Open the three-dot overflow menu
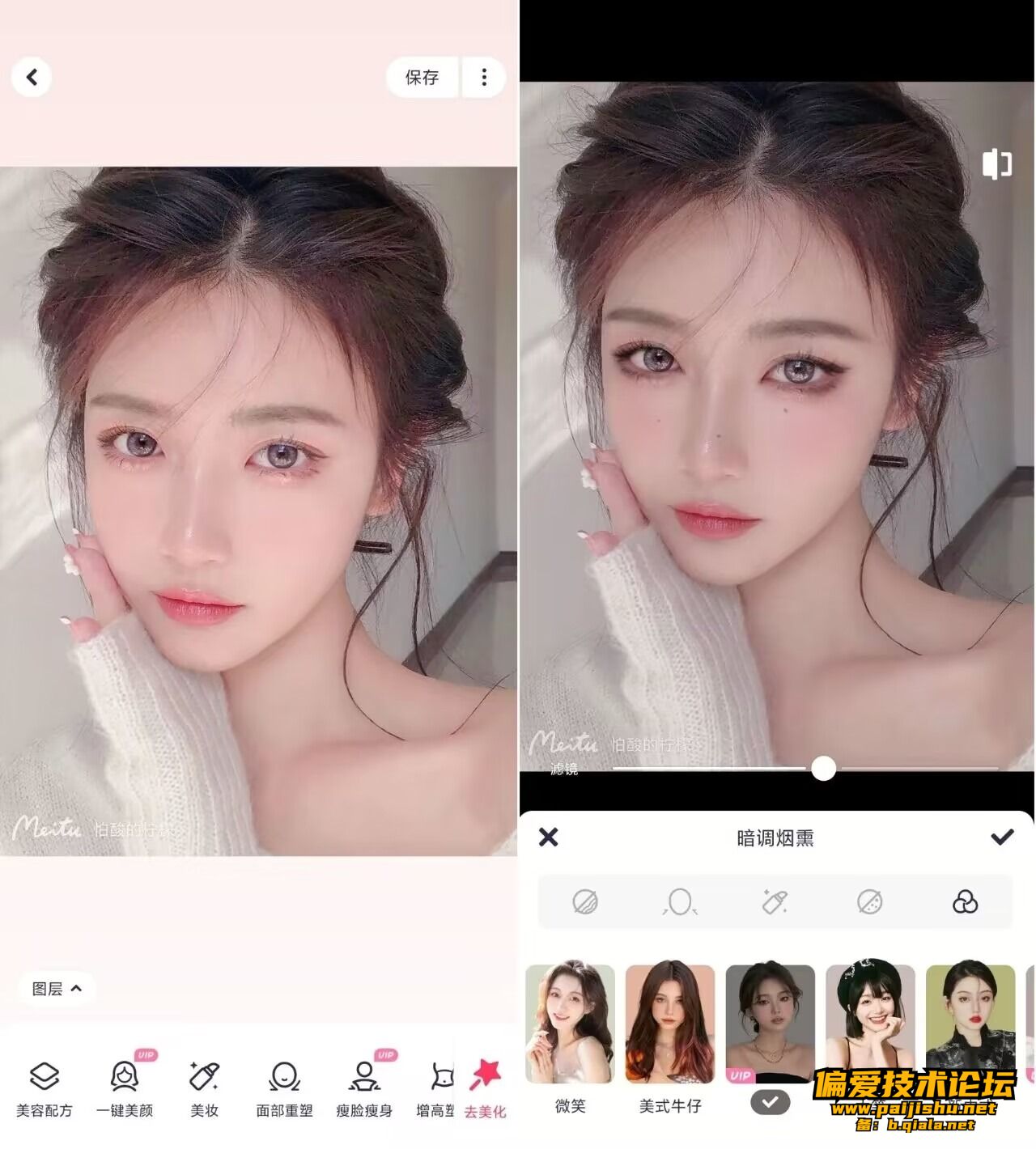 click(x=484, y=78)
